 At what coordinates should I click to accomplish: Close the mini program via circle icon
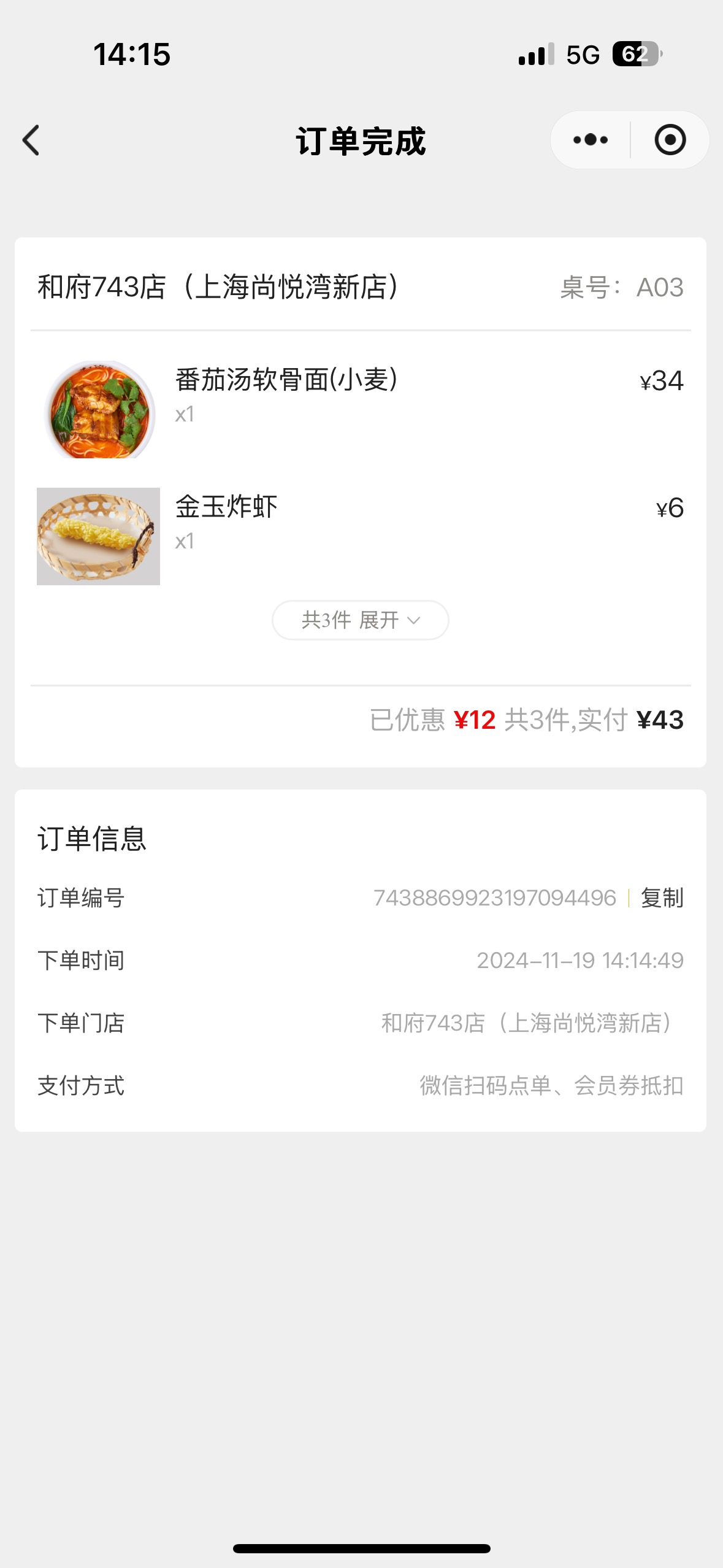click(x=670, y=140)
